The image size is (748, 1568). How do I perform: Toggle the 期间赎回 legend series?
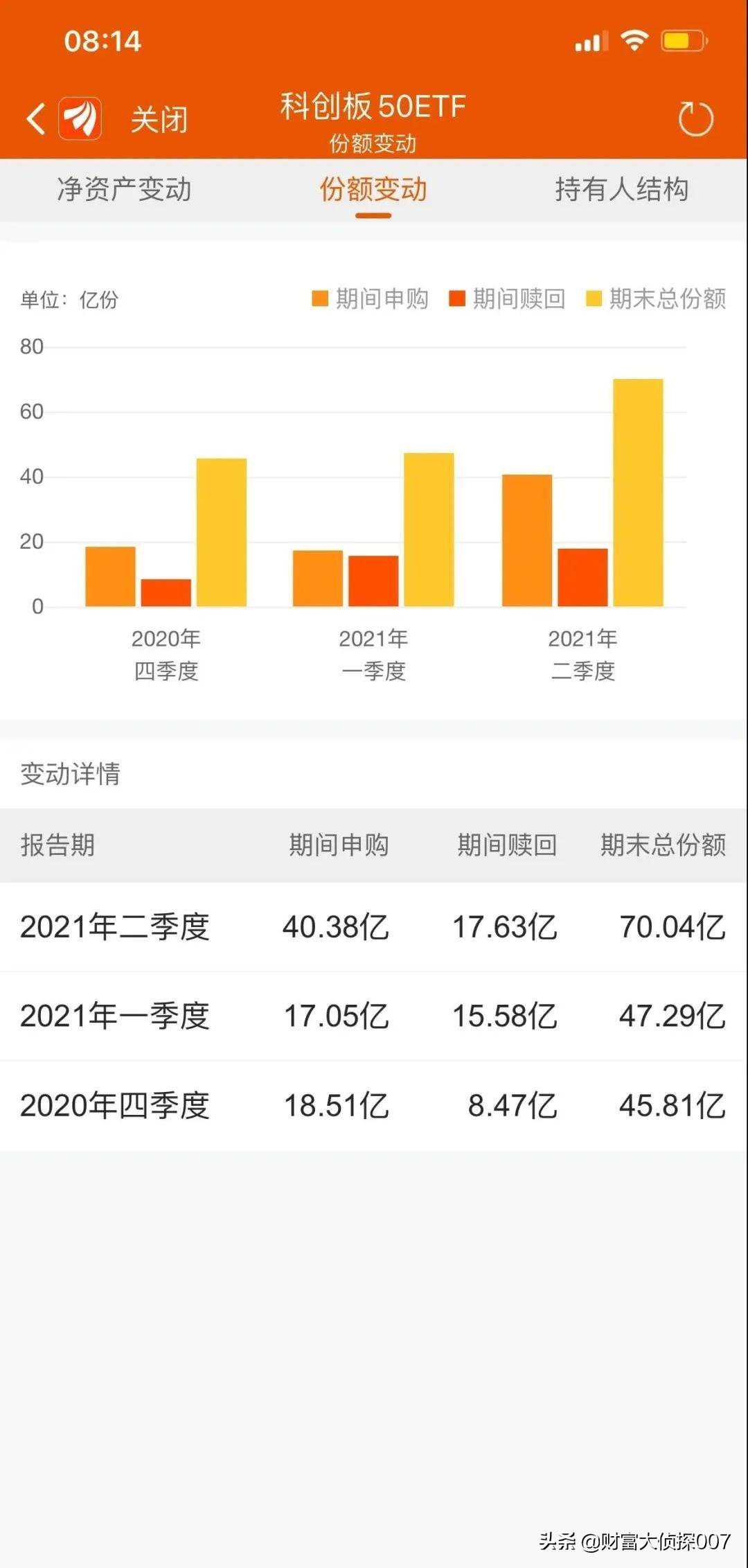point(508,299)
